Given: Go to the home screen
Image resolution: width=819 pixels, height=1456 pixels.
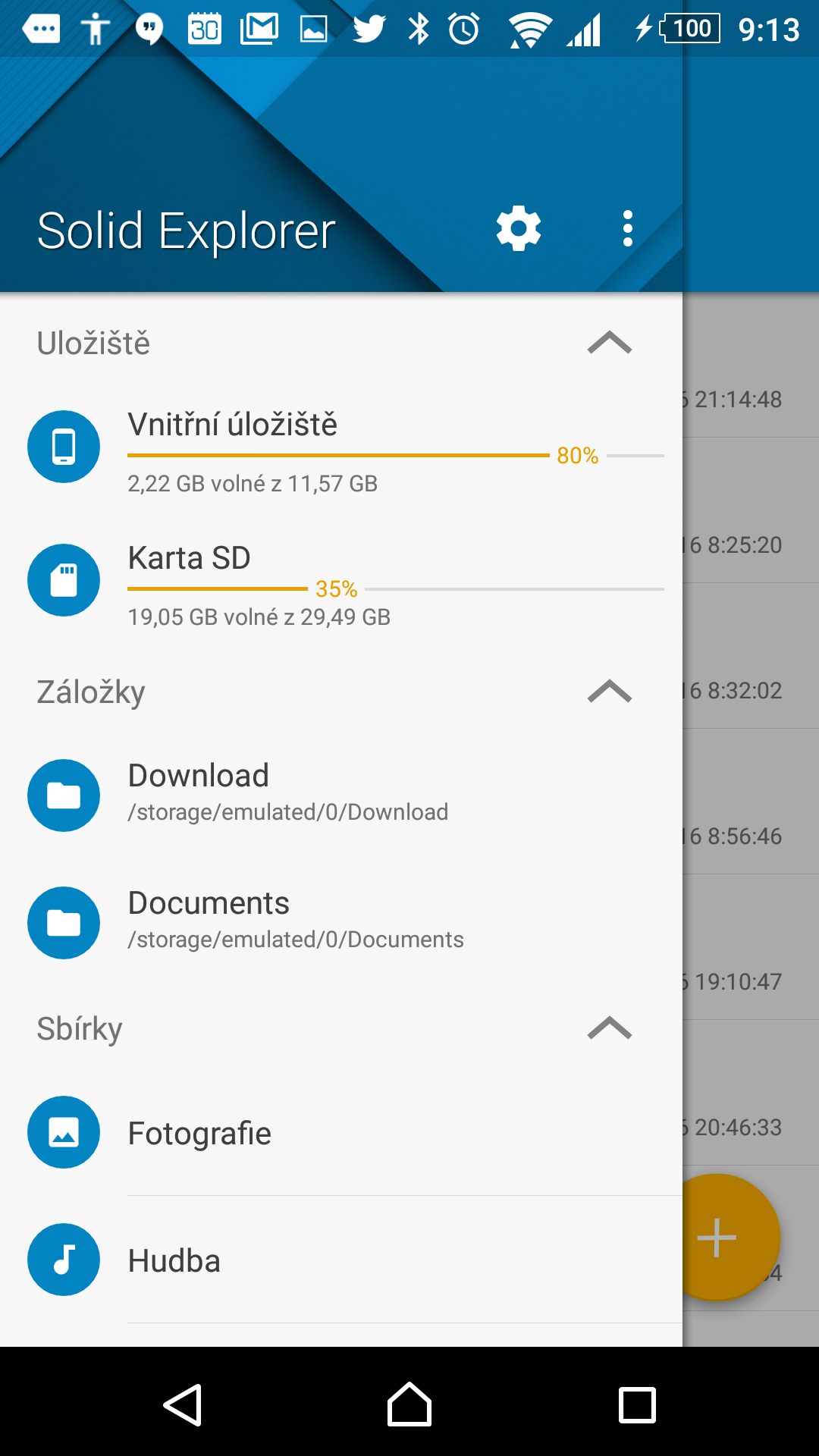Looking at the screenshot, I should coord(409,1405).
